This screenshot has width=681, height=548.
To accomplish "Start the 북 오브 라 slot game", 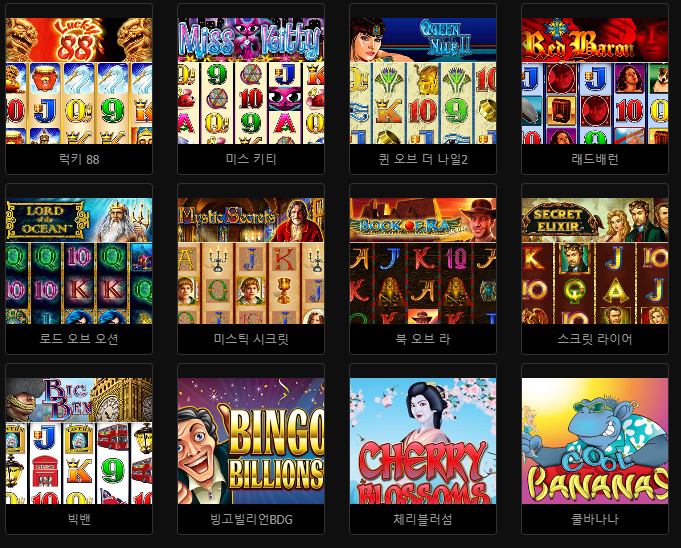I will 423,261.
